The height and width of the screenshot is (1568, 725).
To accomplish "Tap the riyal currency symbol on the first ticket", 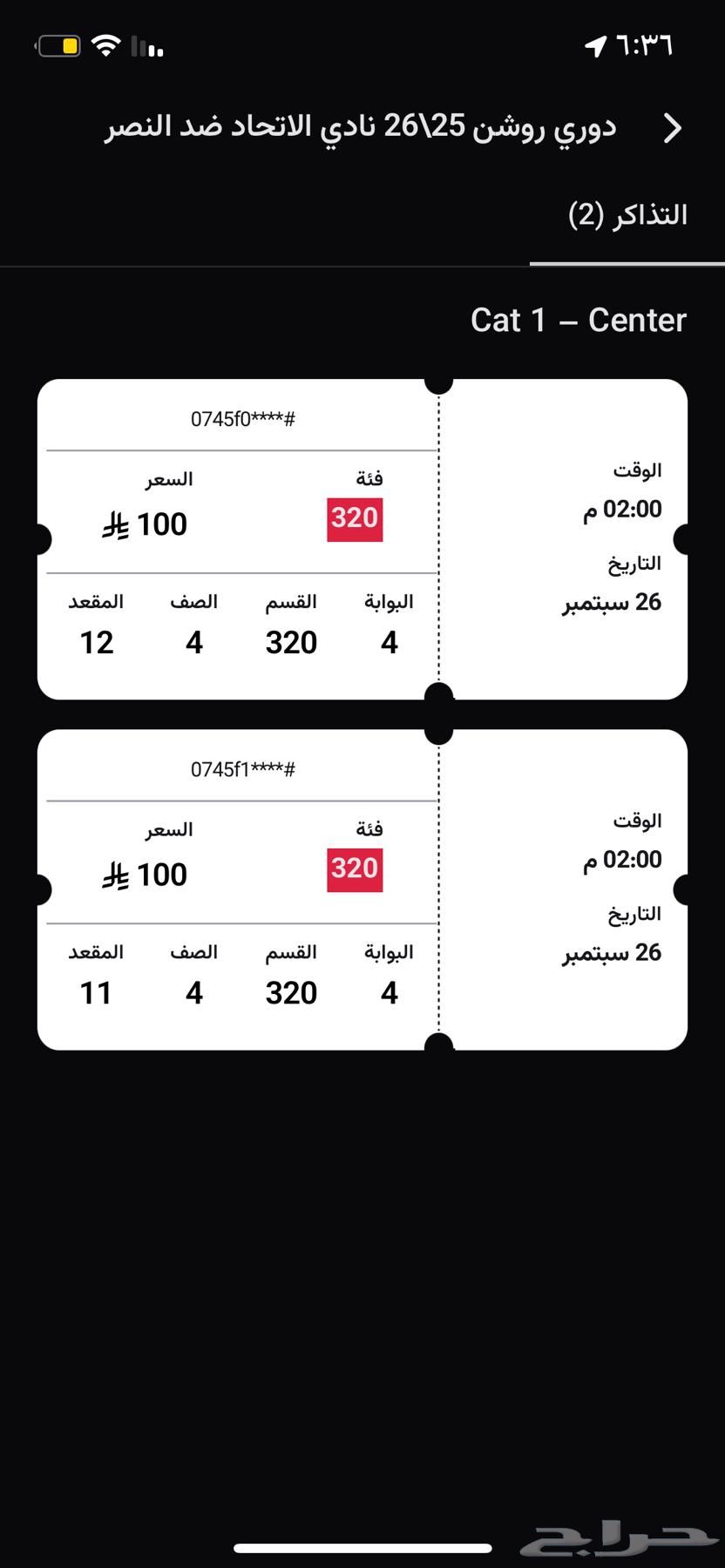I will pyautogui.click(x=115, y=525).
